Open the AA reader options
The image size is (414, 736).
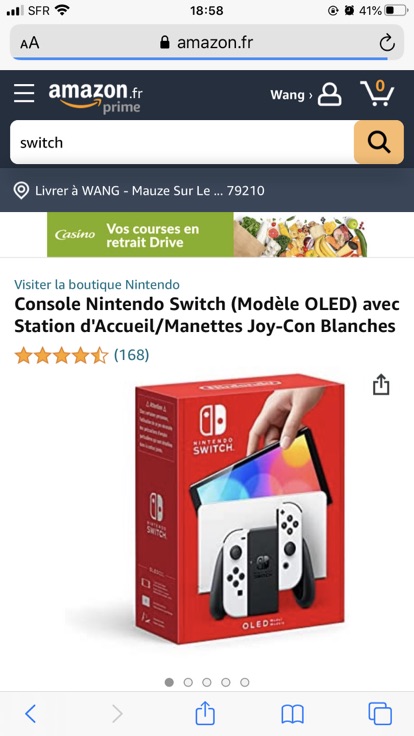30,43
